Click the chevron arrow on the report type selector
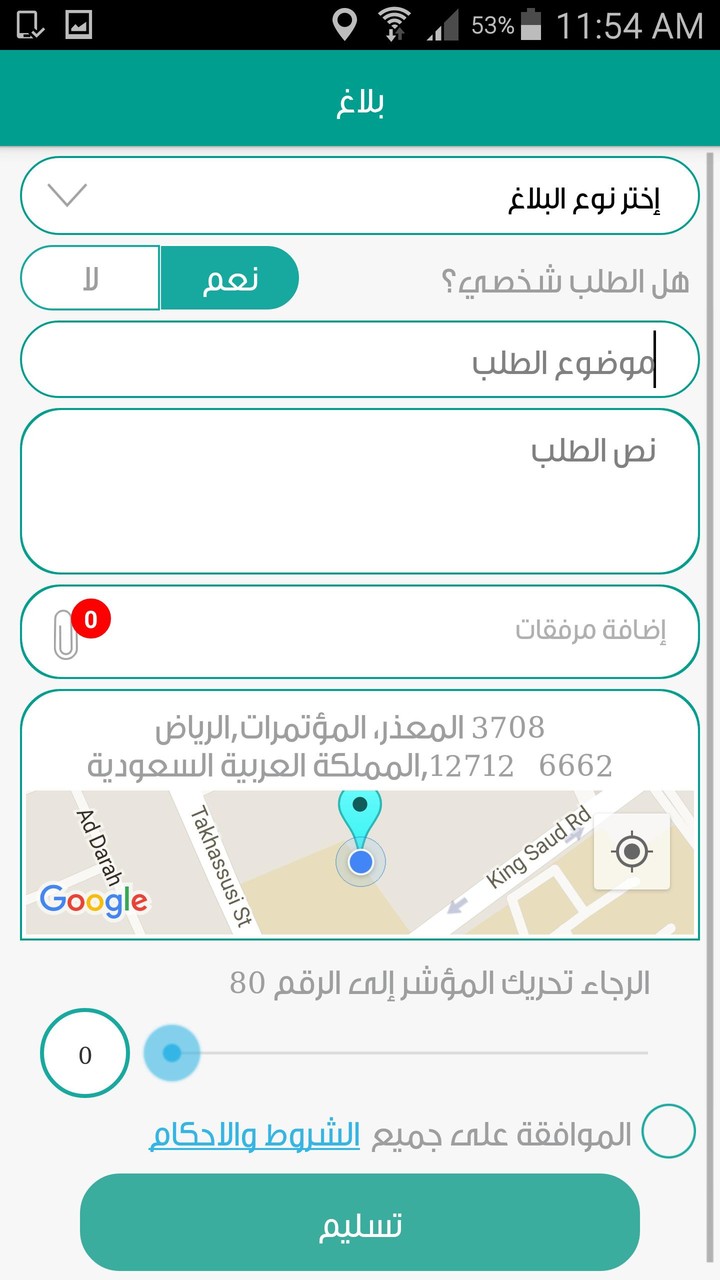This screenshot has width=720, height=1280. (66, 195)
